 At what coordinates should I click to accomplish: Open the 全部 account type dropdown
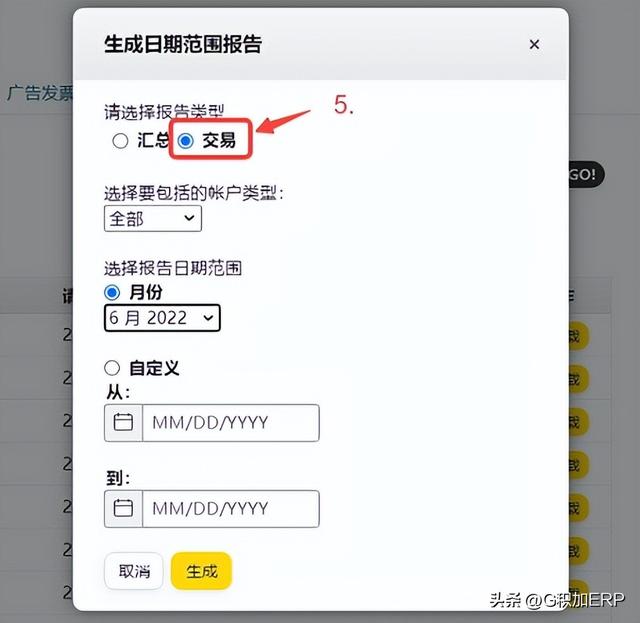tap(153, 218)
